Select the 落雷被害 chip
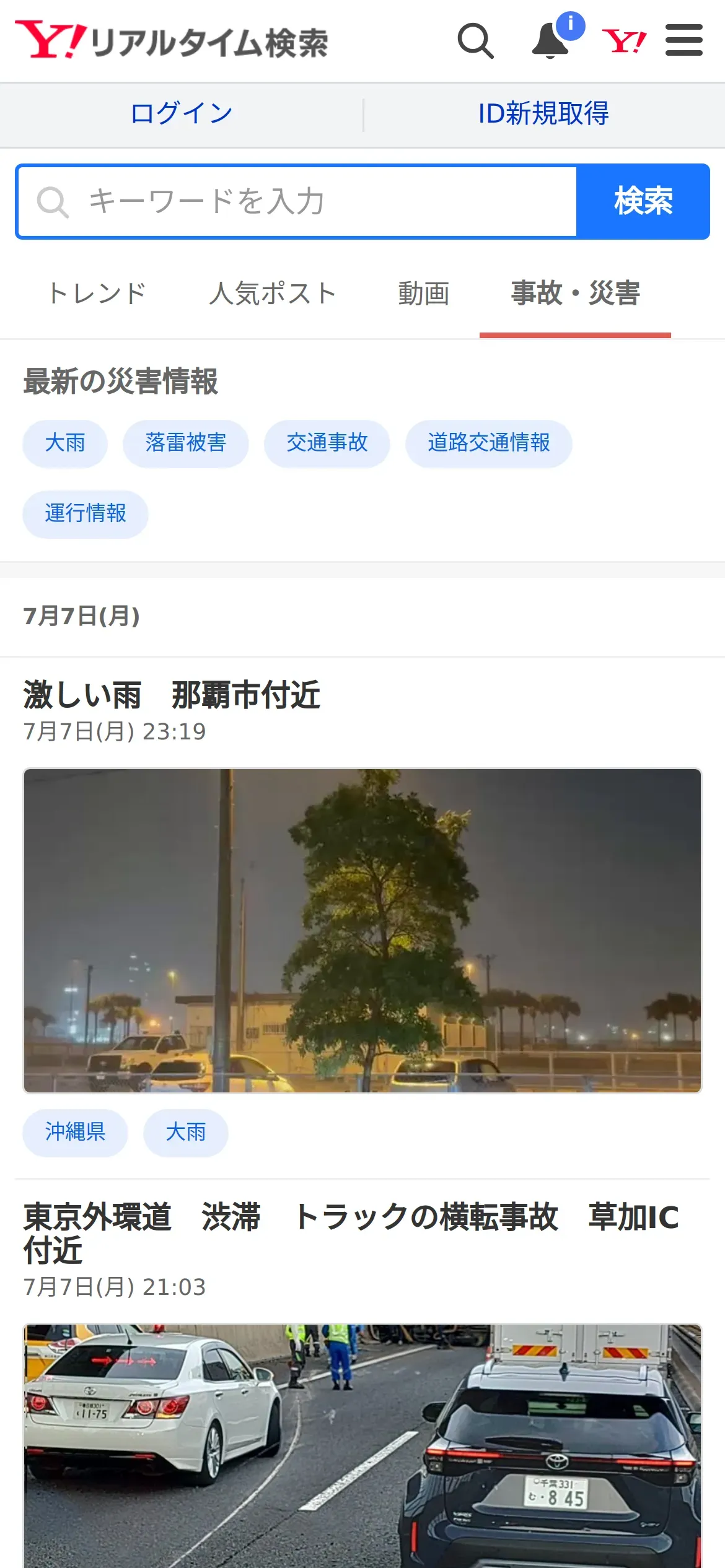Image resolution: width=725 pixels, height=1568 pixels. pos(185,443)
